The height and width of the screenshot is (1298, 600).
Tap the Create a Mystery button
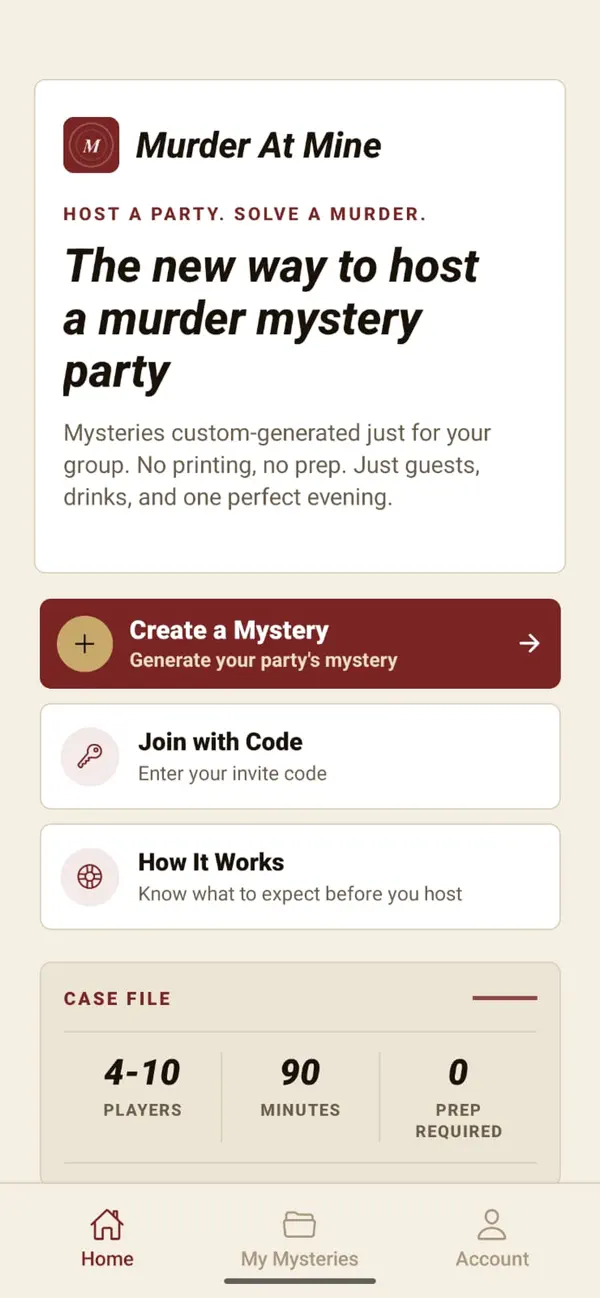click(x=300, y=644)
